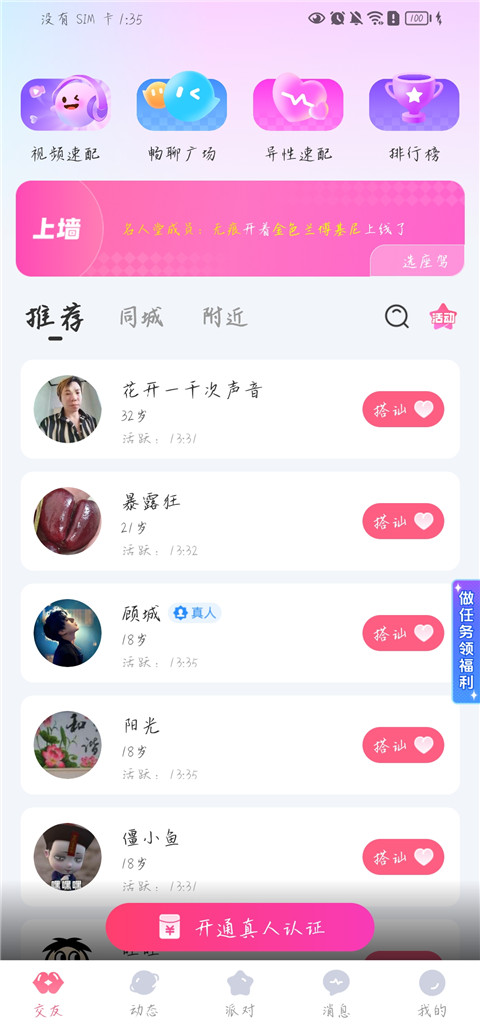
Task: Open the search magnifier icon
Action: (x=397, y=317)
